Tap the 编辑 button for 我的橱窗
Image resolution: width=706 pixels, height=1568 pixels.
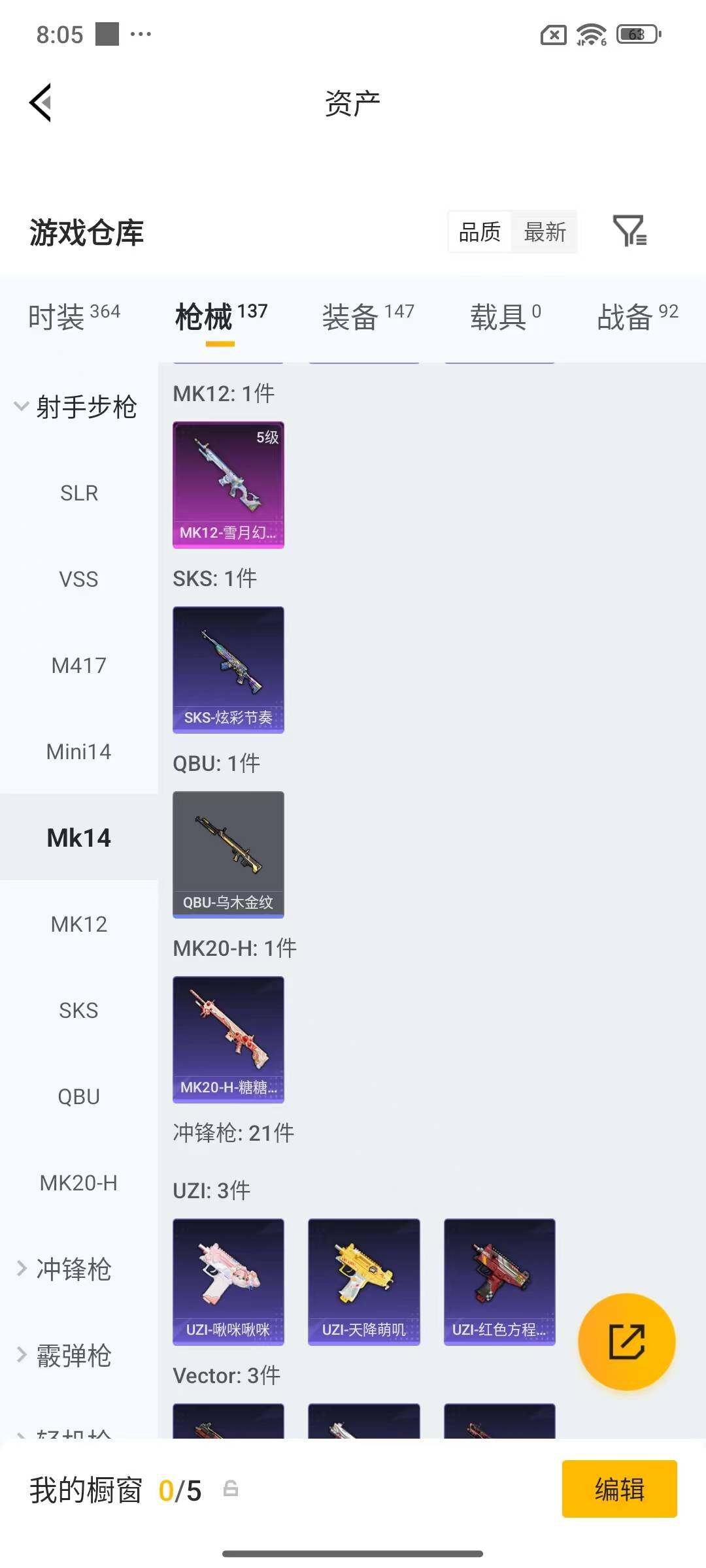pyautogui.click(x=619, y=1490)
